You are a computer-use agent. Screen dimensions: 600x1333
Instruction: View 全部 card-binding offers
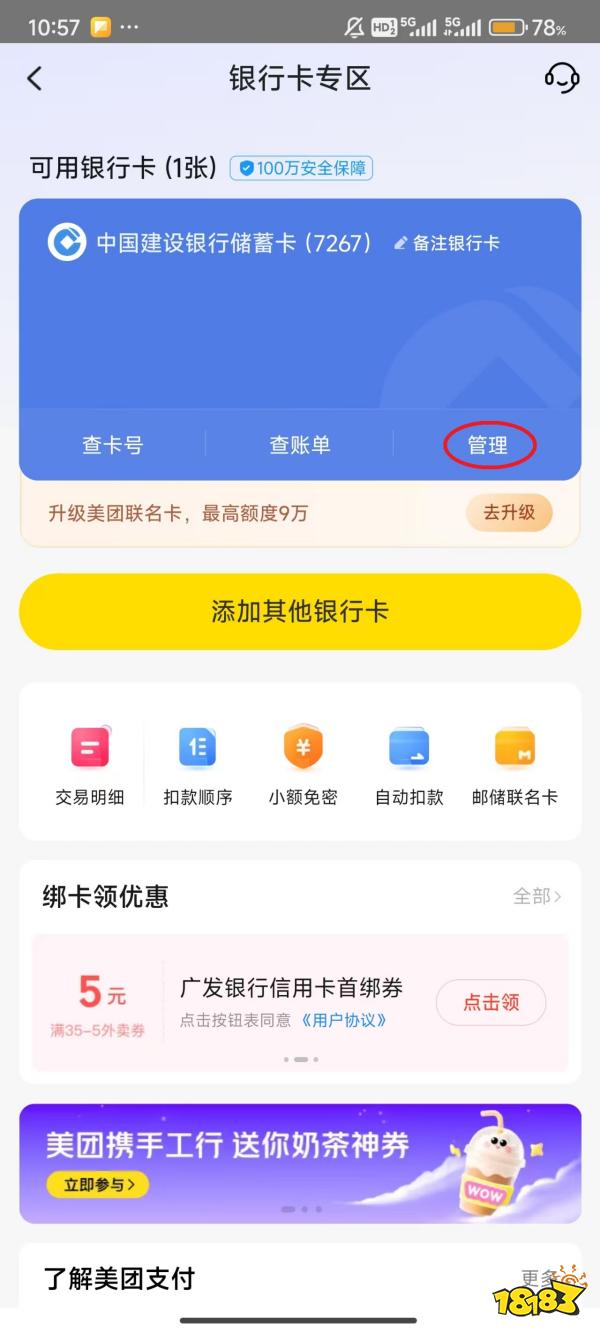pyautogui.click(x=537, y=897)
